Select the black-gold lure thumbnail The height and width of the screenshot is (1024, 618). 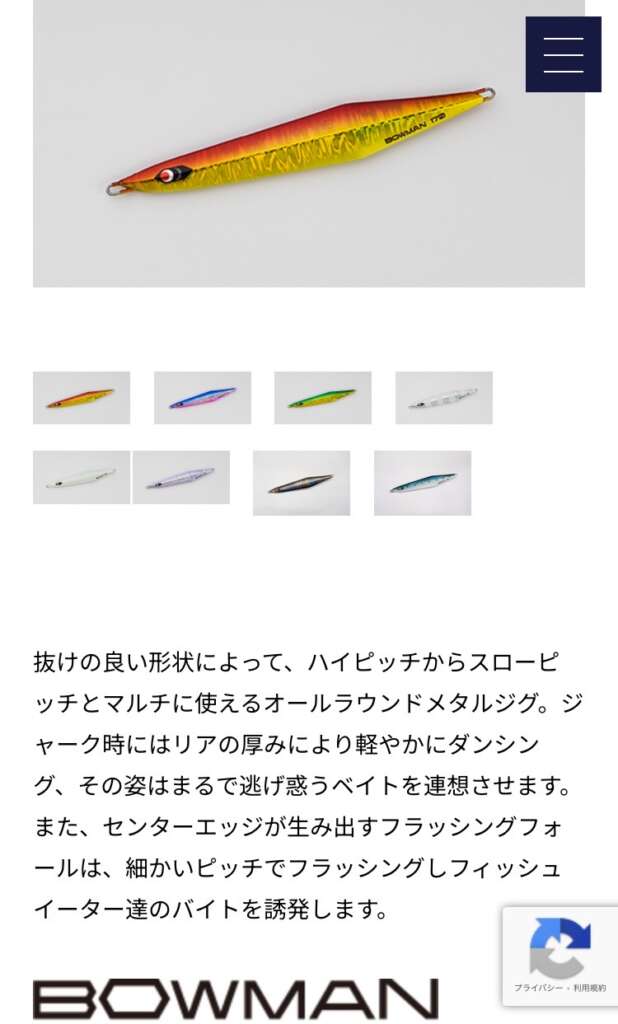click(302, 483)
